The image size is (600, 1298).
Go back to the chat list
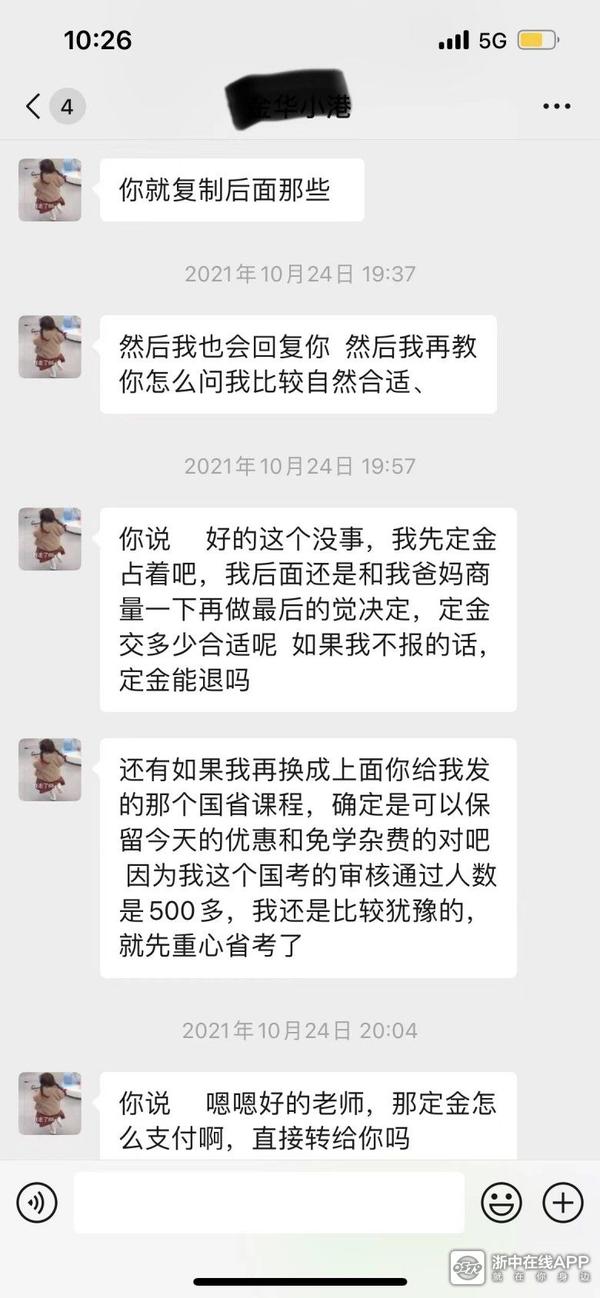point(34,107)
